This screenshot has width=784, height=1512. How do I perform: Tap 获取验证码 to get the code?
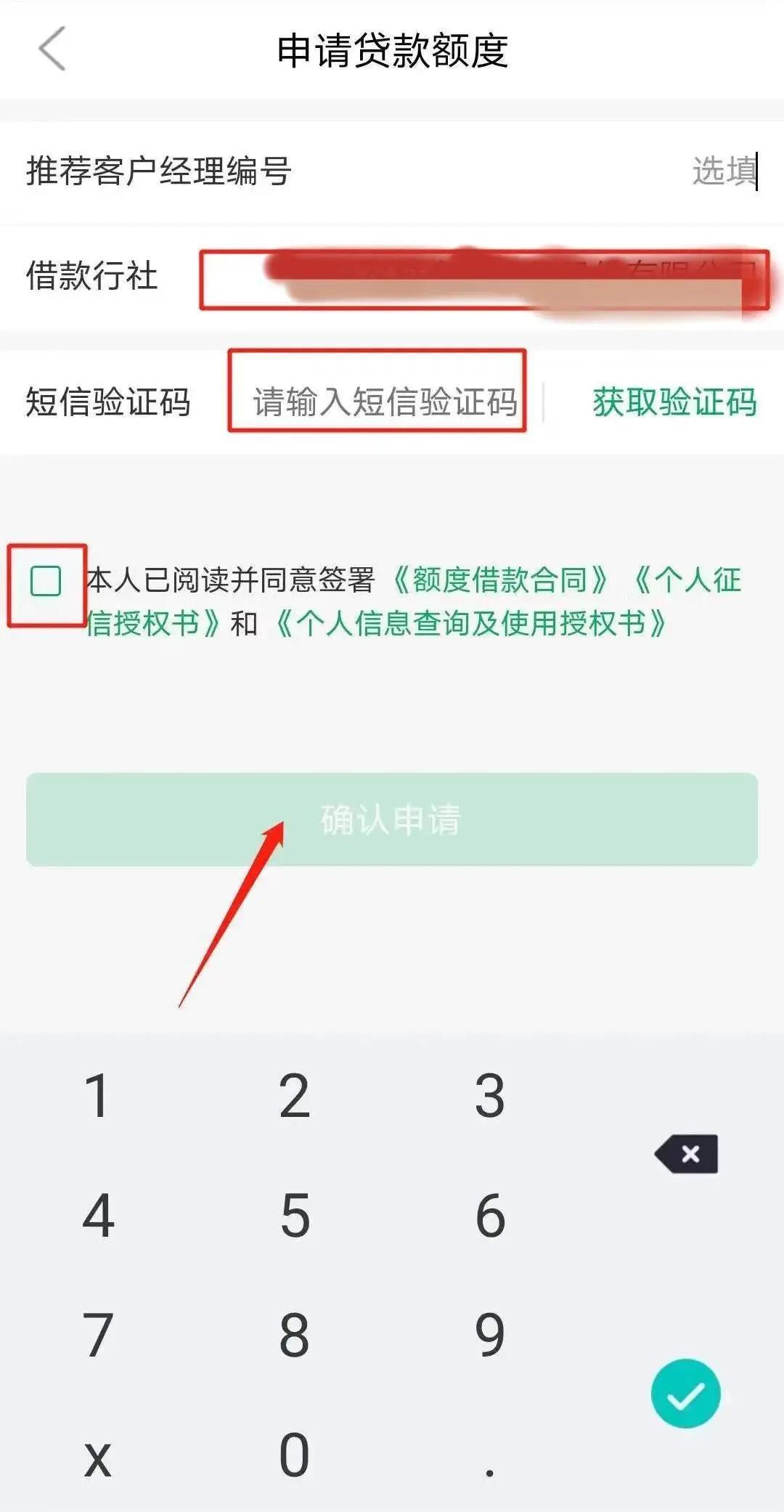click(x=674, y=402)
